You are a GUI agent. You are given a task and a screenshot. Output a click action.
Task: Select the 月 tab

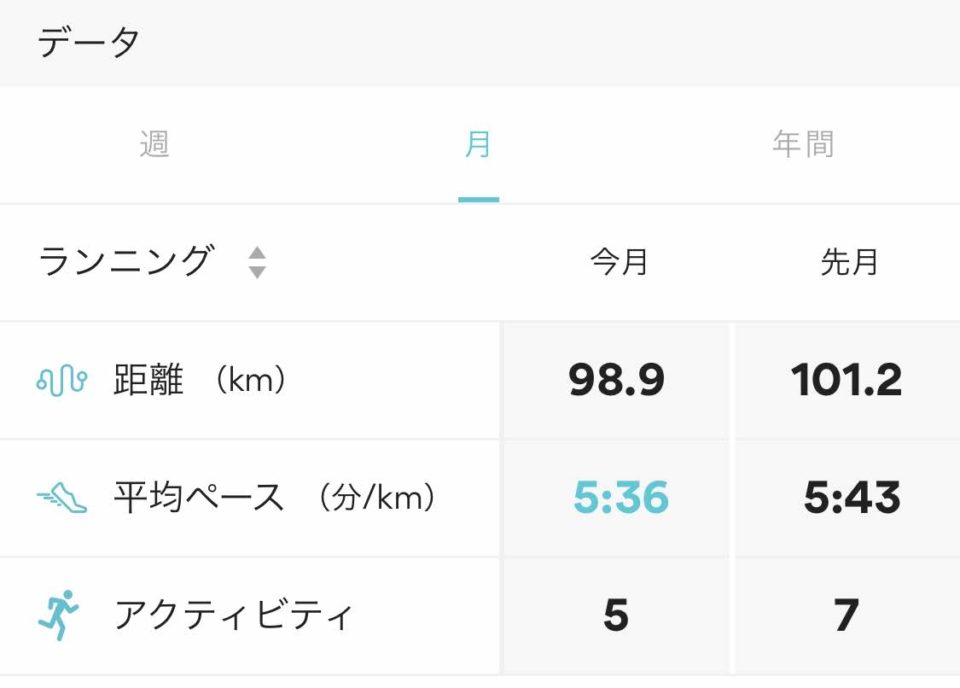[478, 145]
